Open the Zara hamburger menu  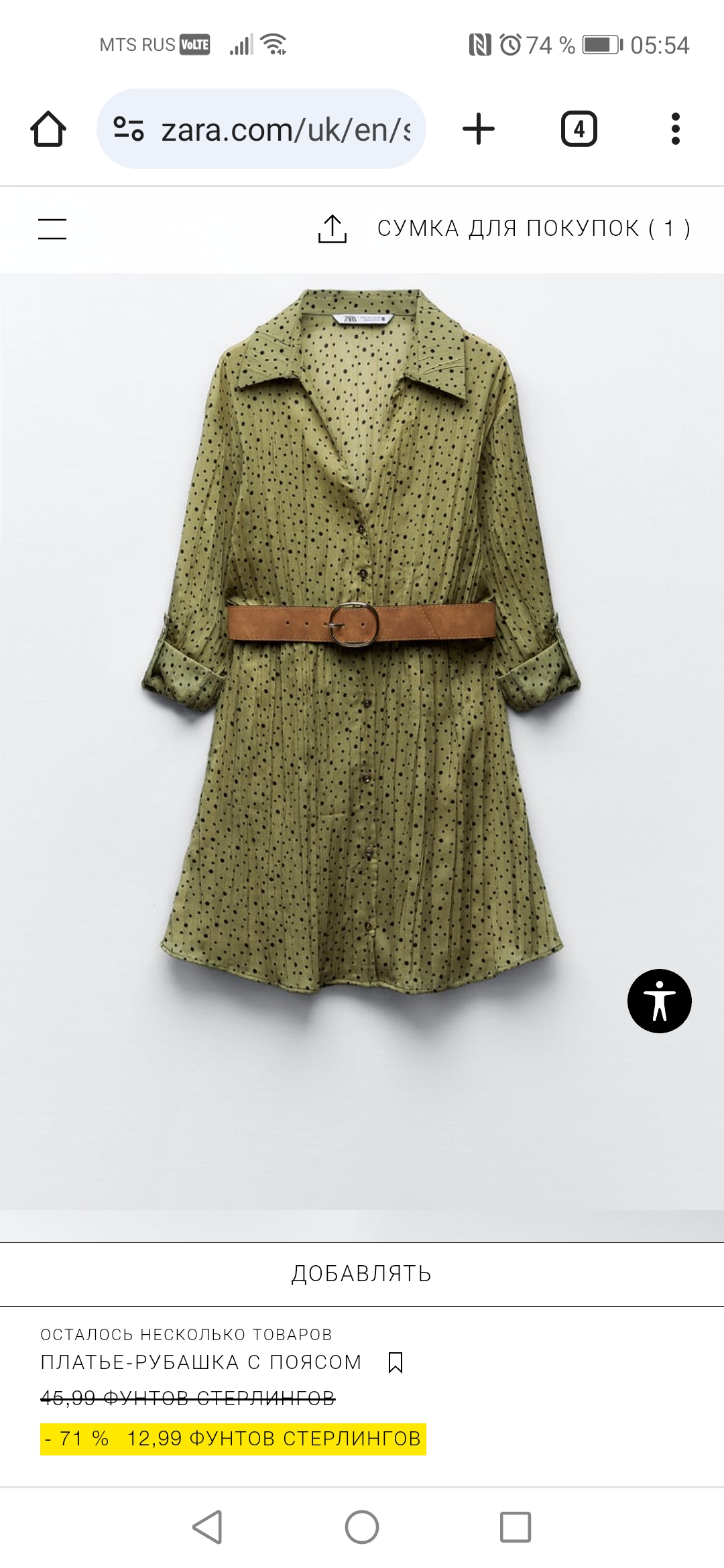[x=52, y=228]
